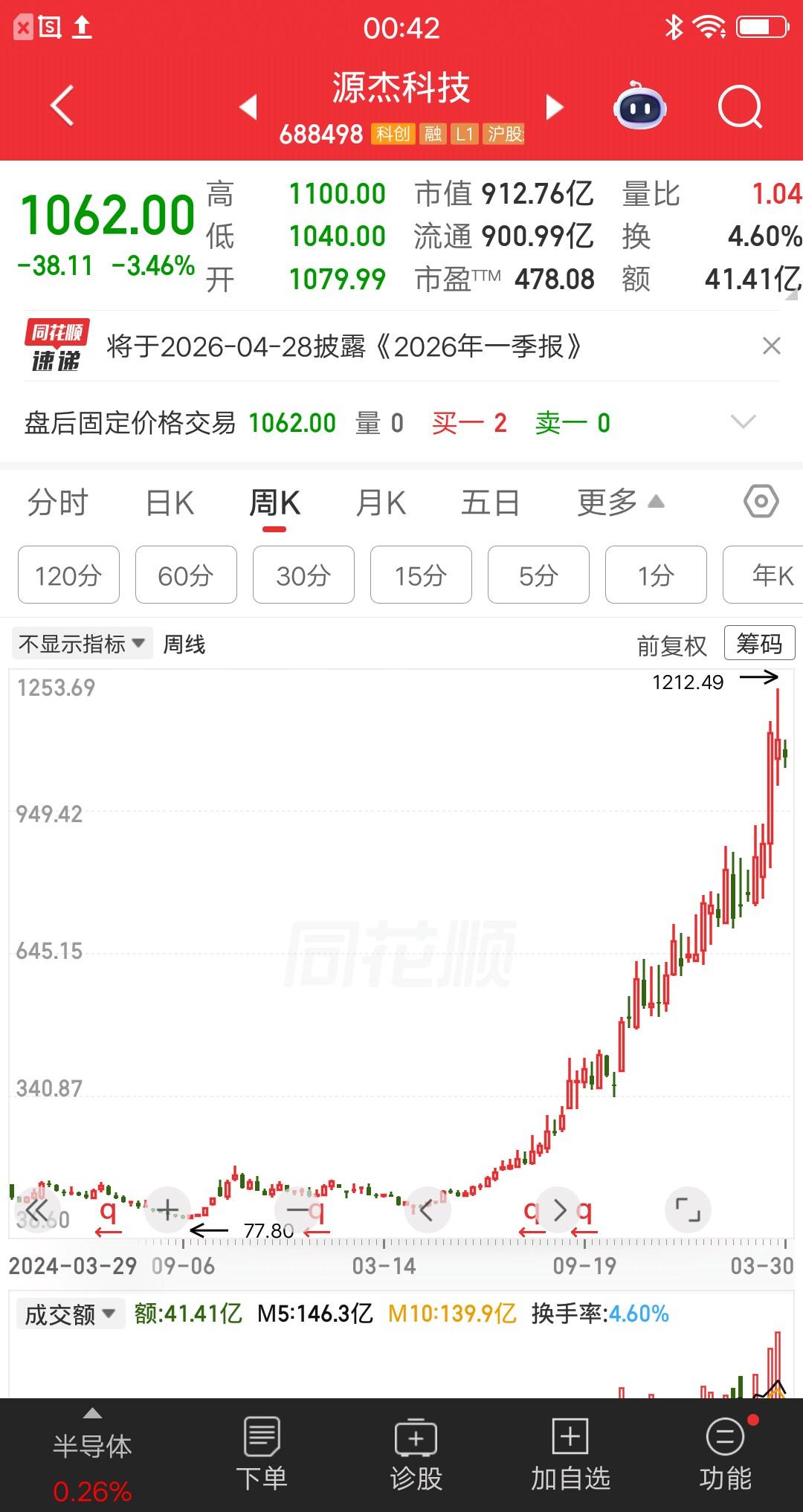Image resolution: width=803 pixels, height=1512 pixels.
Task: Zoom into the chart with the plus icon
Action: pyautogui.click(x=167, y=1209)
